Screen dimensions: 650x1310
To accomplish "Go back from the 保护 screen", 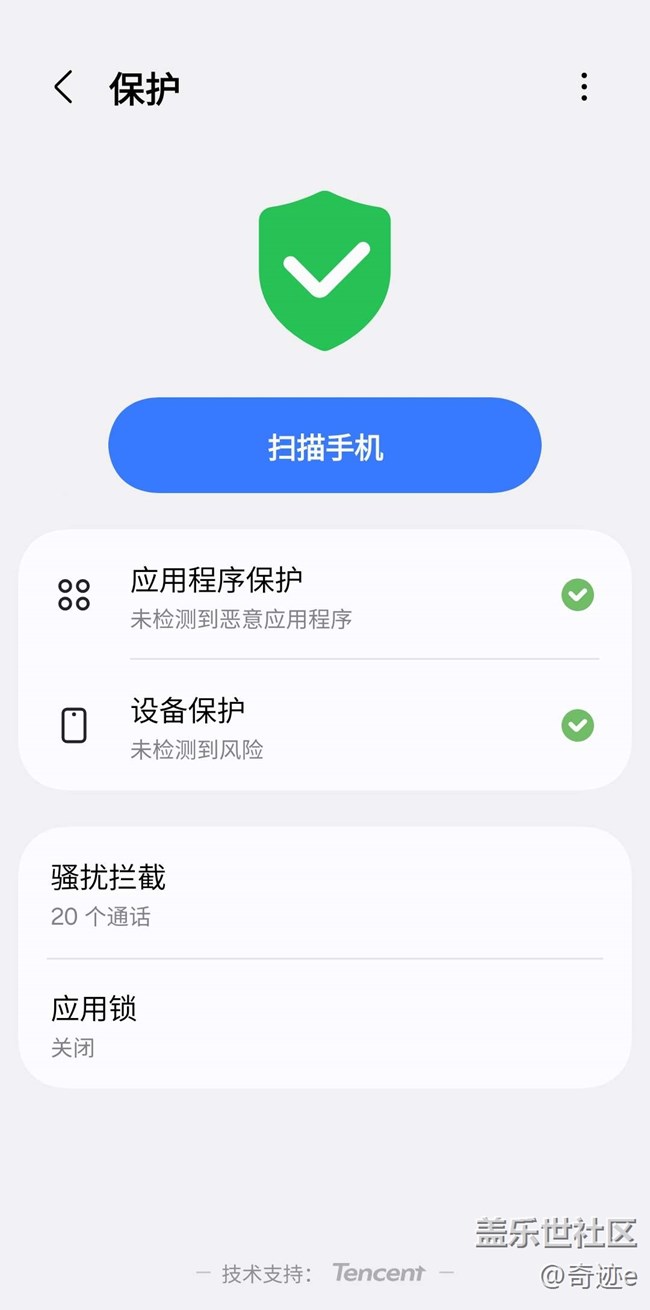I will 63,88.
